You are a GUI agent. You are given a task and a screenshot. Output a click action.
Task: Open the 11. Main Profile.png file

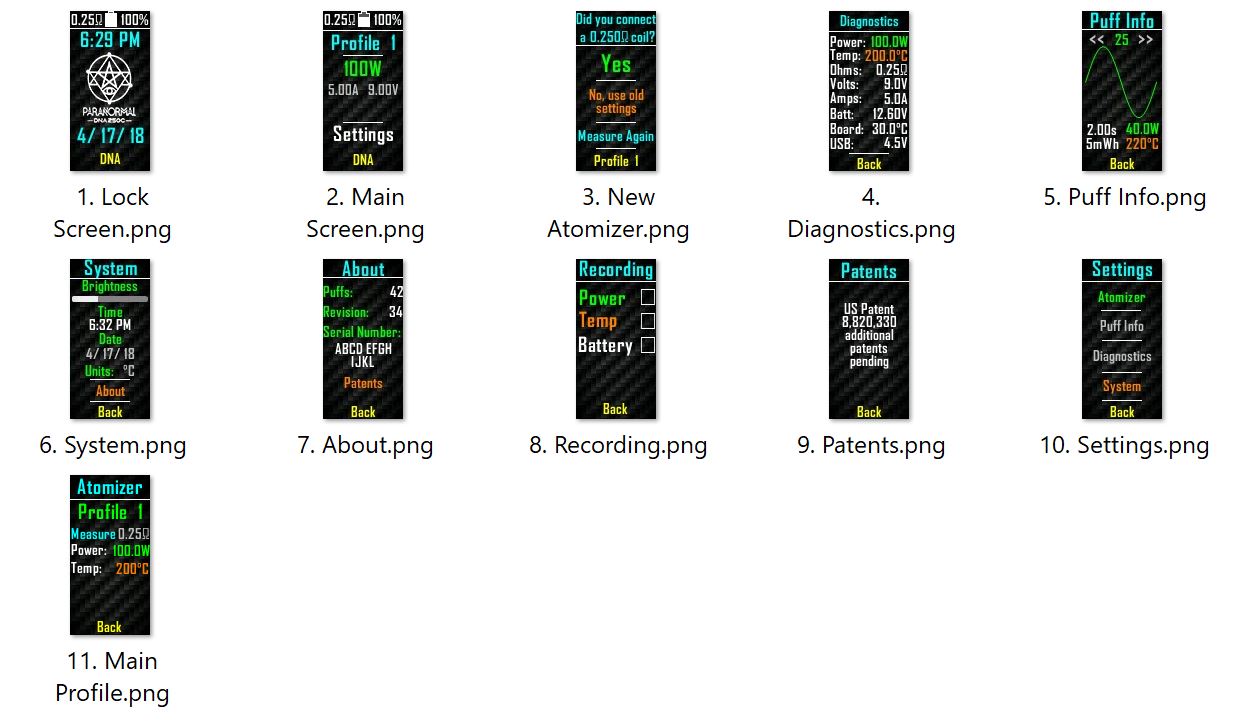[x=110, y=555]
